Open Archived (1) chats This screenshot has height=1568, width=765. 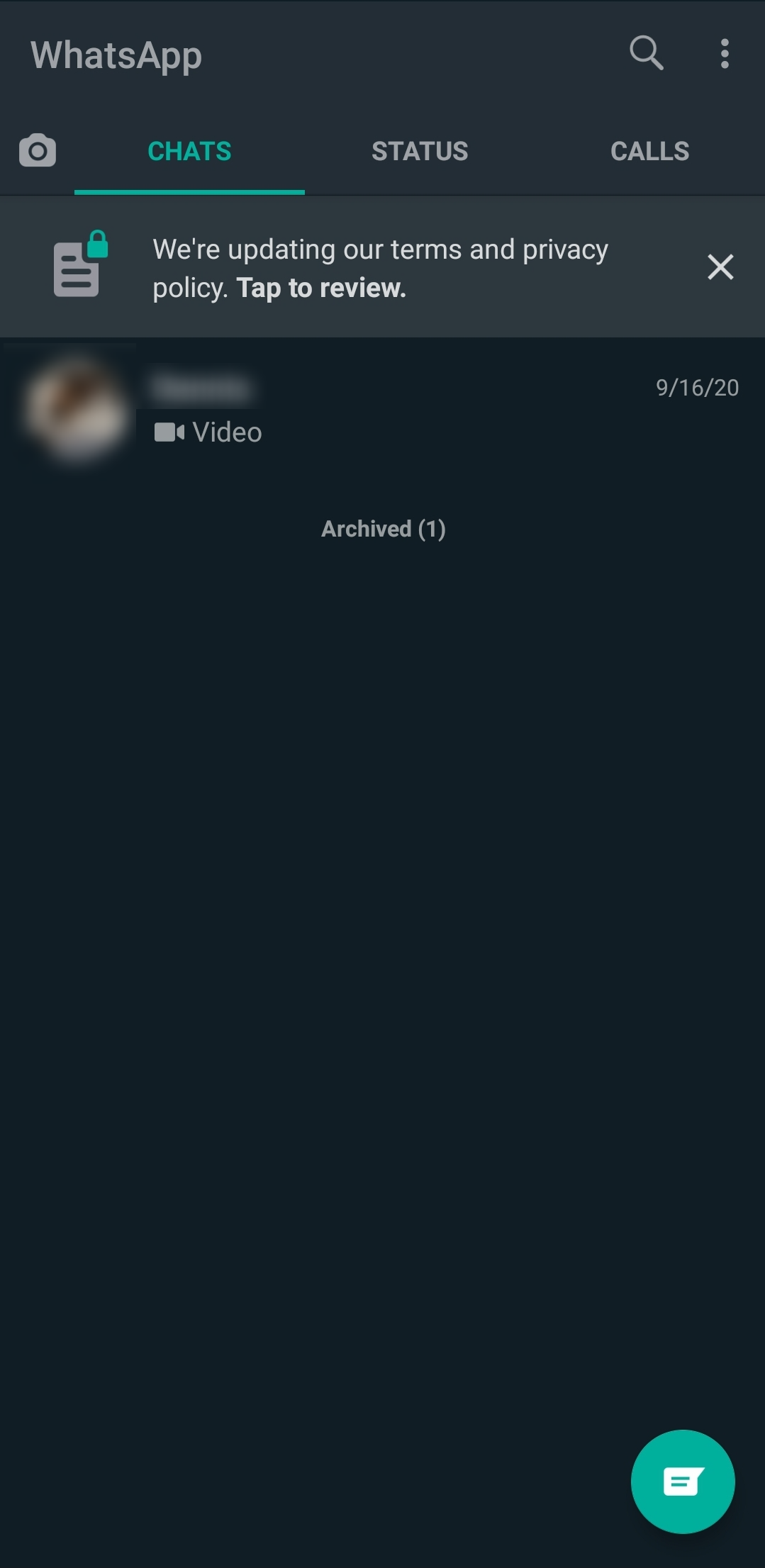[383, 529]
